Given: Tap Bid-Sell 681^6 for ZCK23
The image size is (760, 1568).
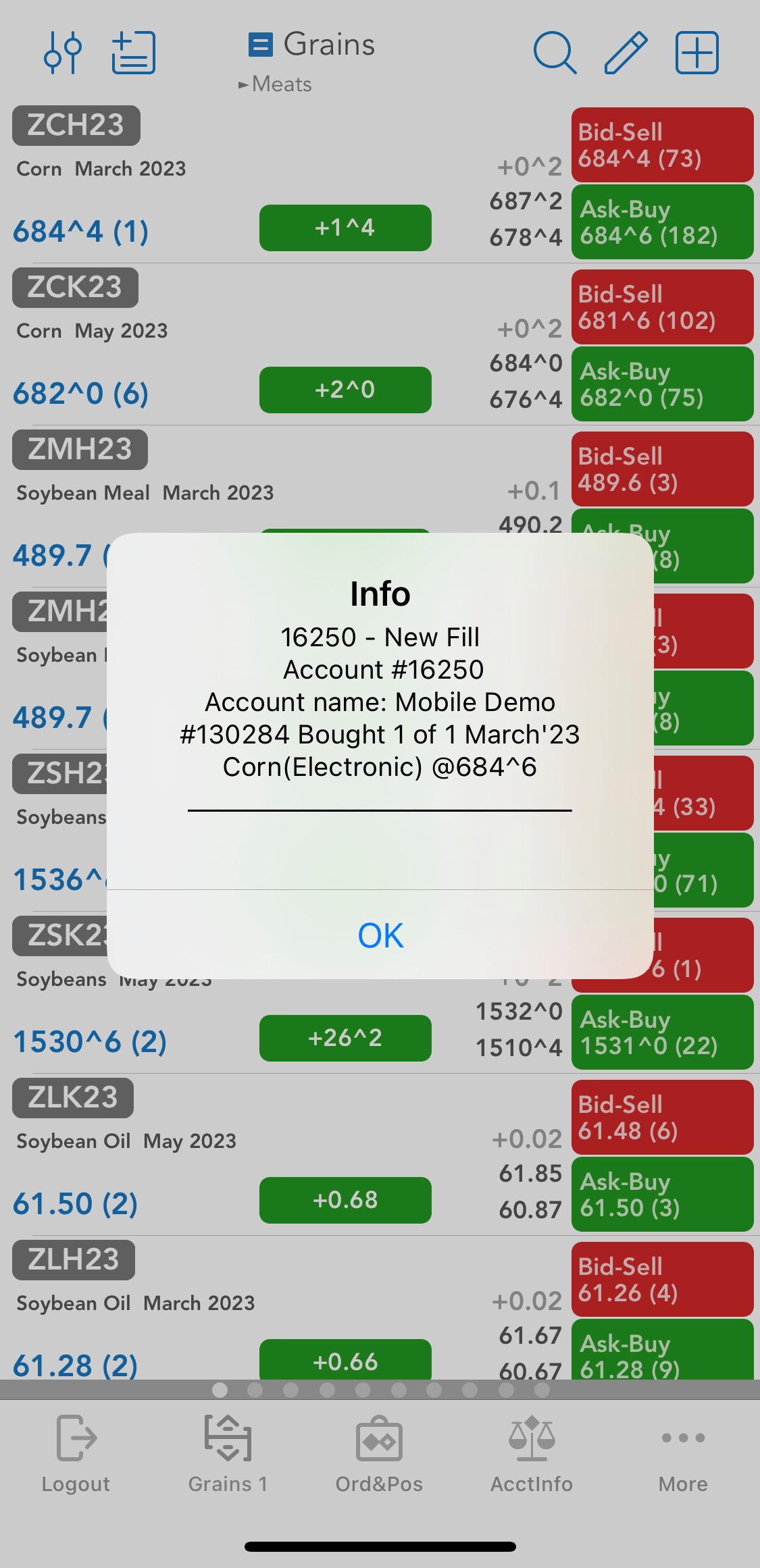Looking at the screenshot, I should coord(663,307).
